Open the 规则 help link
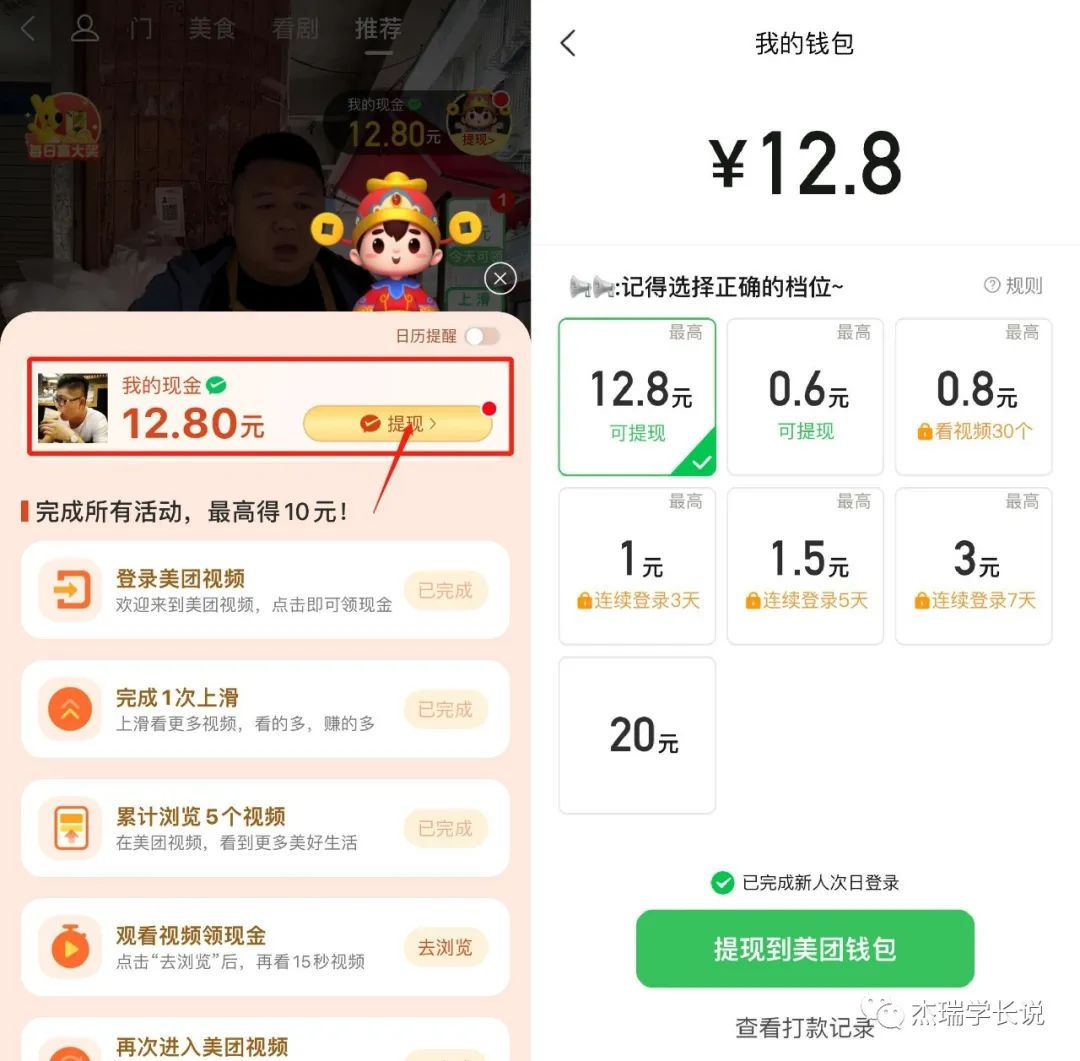This screenshot has width=1080, height=1061. pyautogui.click(x=1013, y=286)
